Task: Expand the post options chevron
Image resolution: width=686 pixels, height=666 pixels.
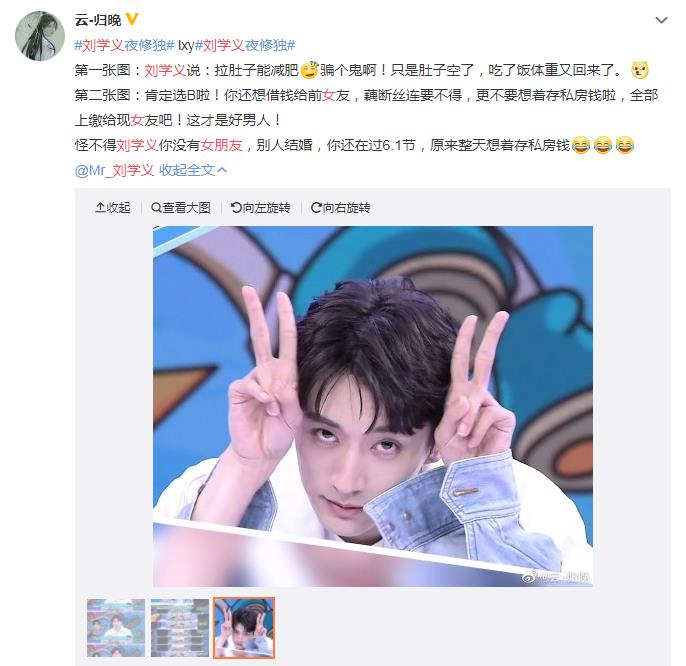Action: pos(662,19)
